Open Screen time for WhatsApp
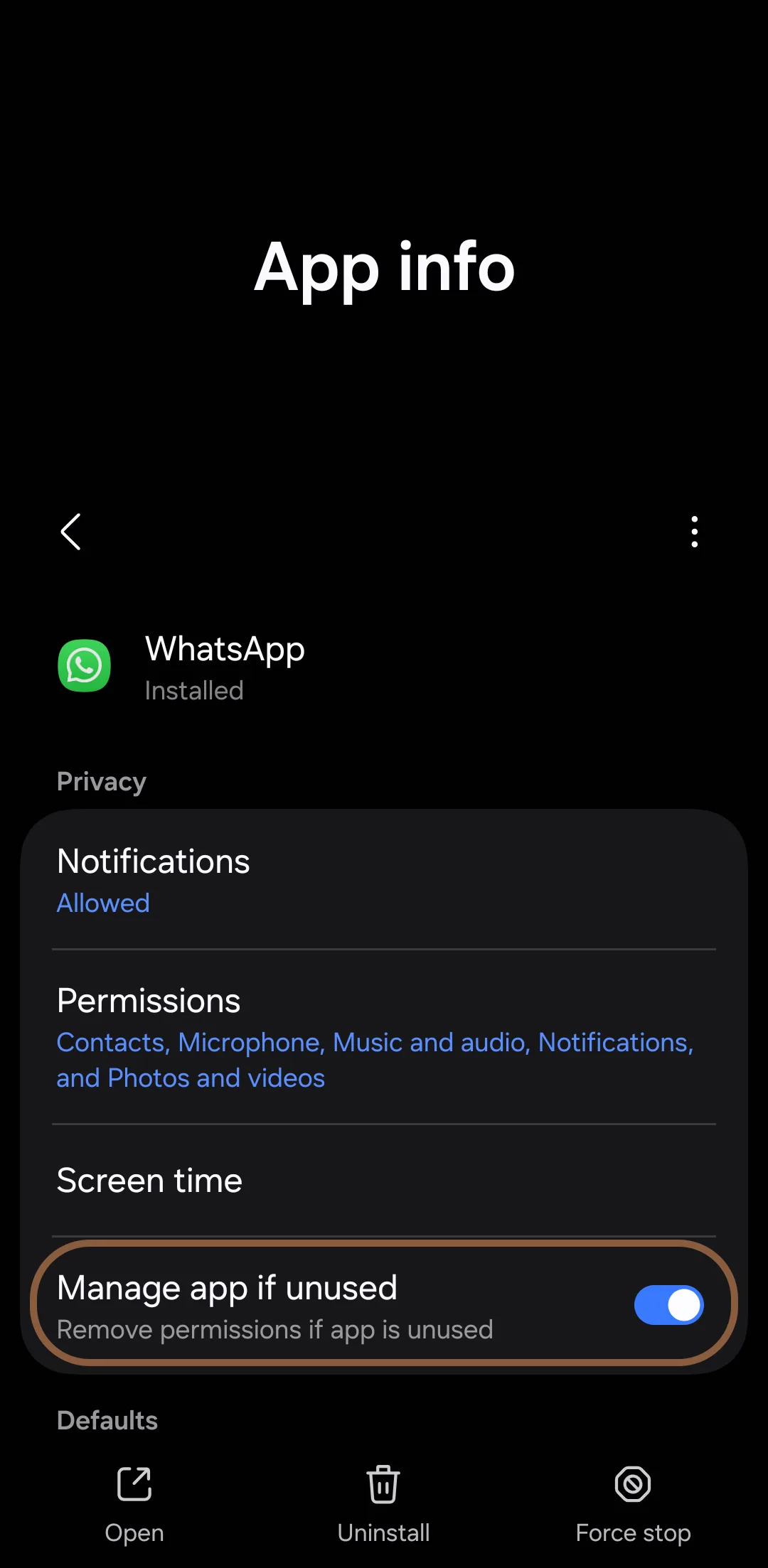This screenshot has height=1568, width=768. [x=384, y=1181]
